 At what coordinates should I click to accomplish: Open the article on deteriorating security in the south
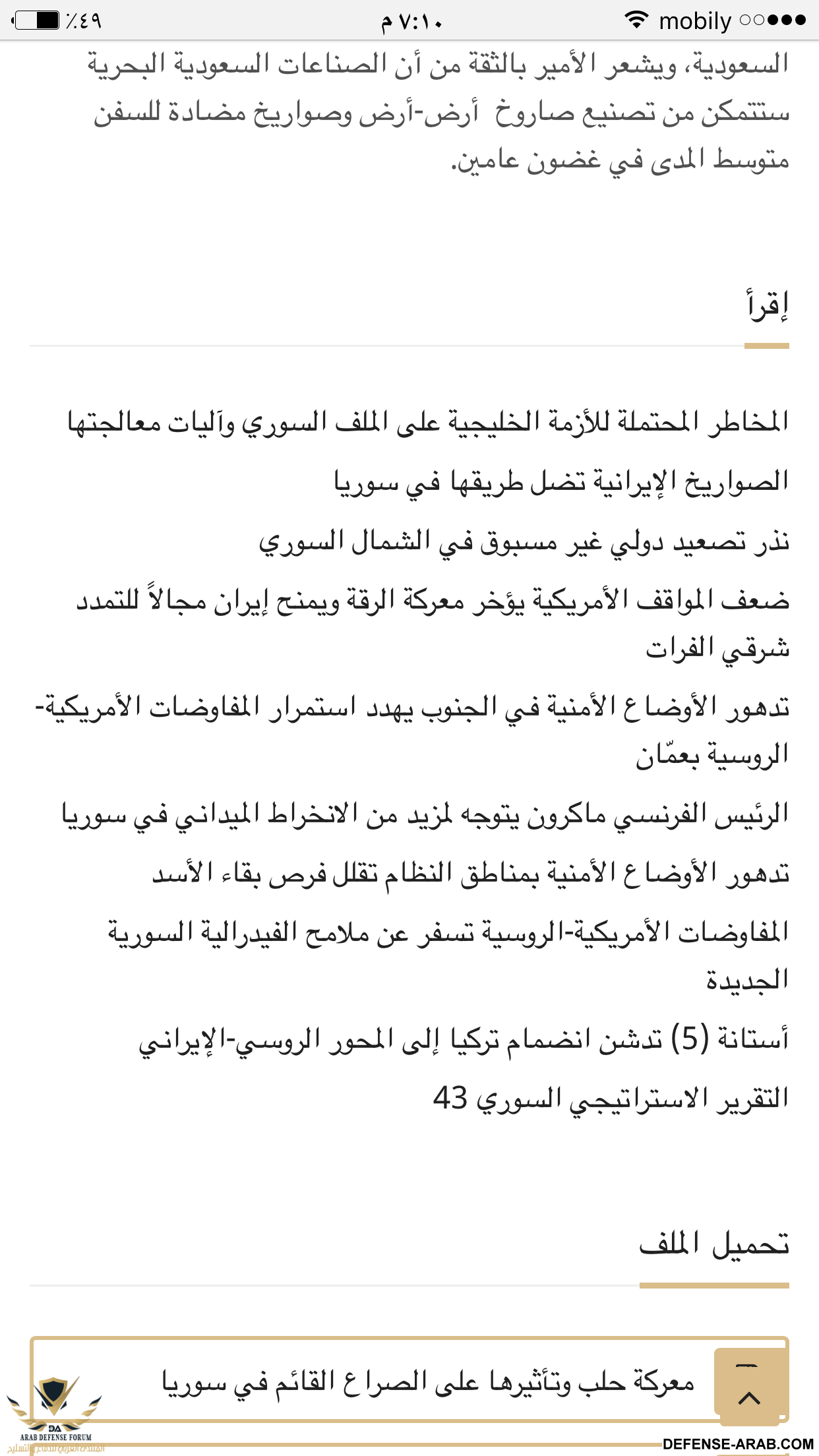[x=412, y=708]
